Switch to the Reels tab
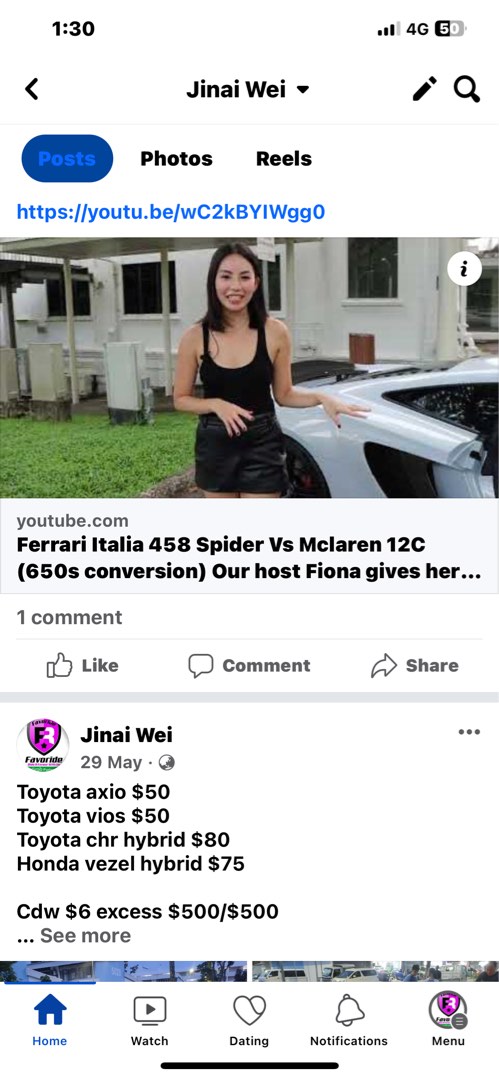This screenshot has height=1080, width=499. (284, 158)
